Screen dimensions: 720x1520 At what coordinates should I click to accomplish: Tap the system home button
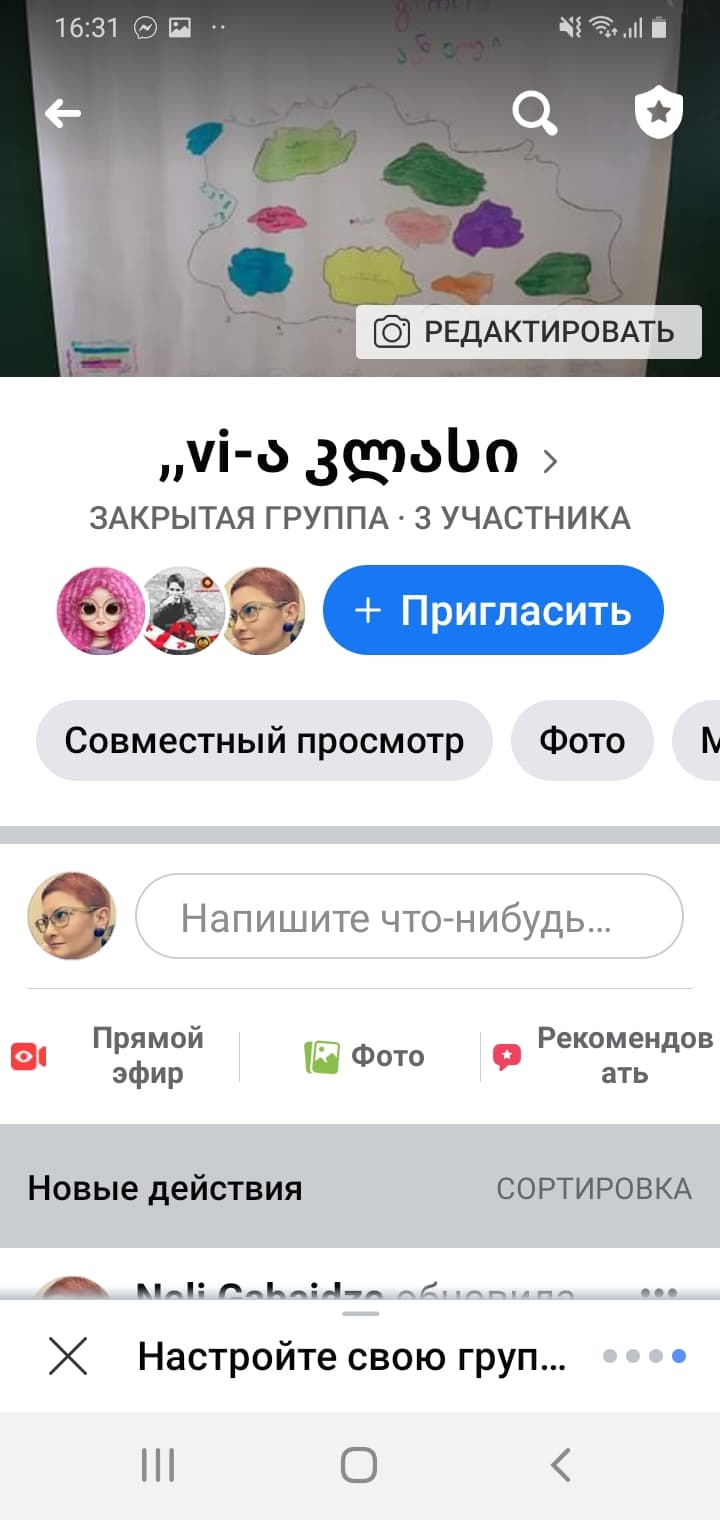point(359,1466)
